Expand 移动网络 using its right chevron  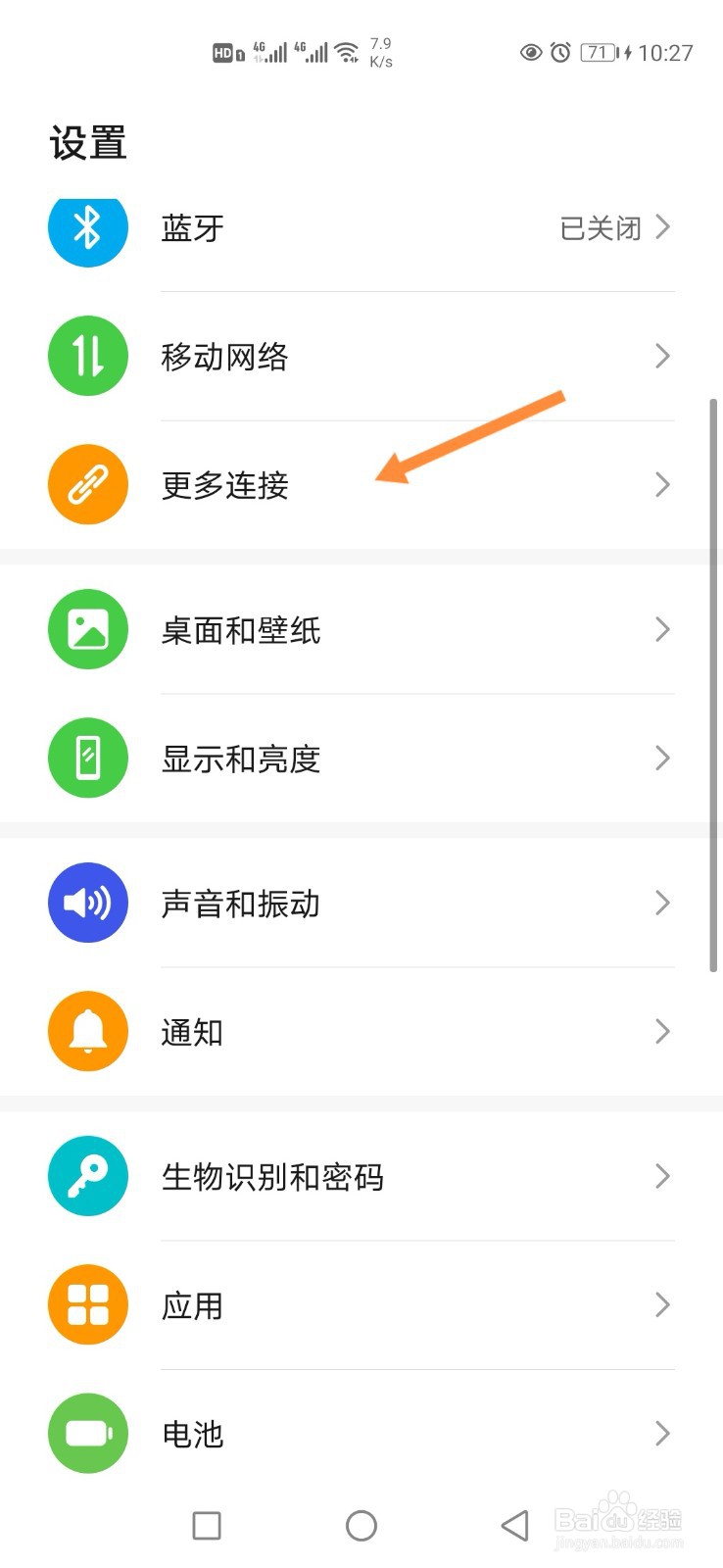661,356
